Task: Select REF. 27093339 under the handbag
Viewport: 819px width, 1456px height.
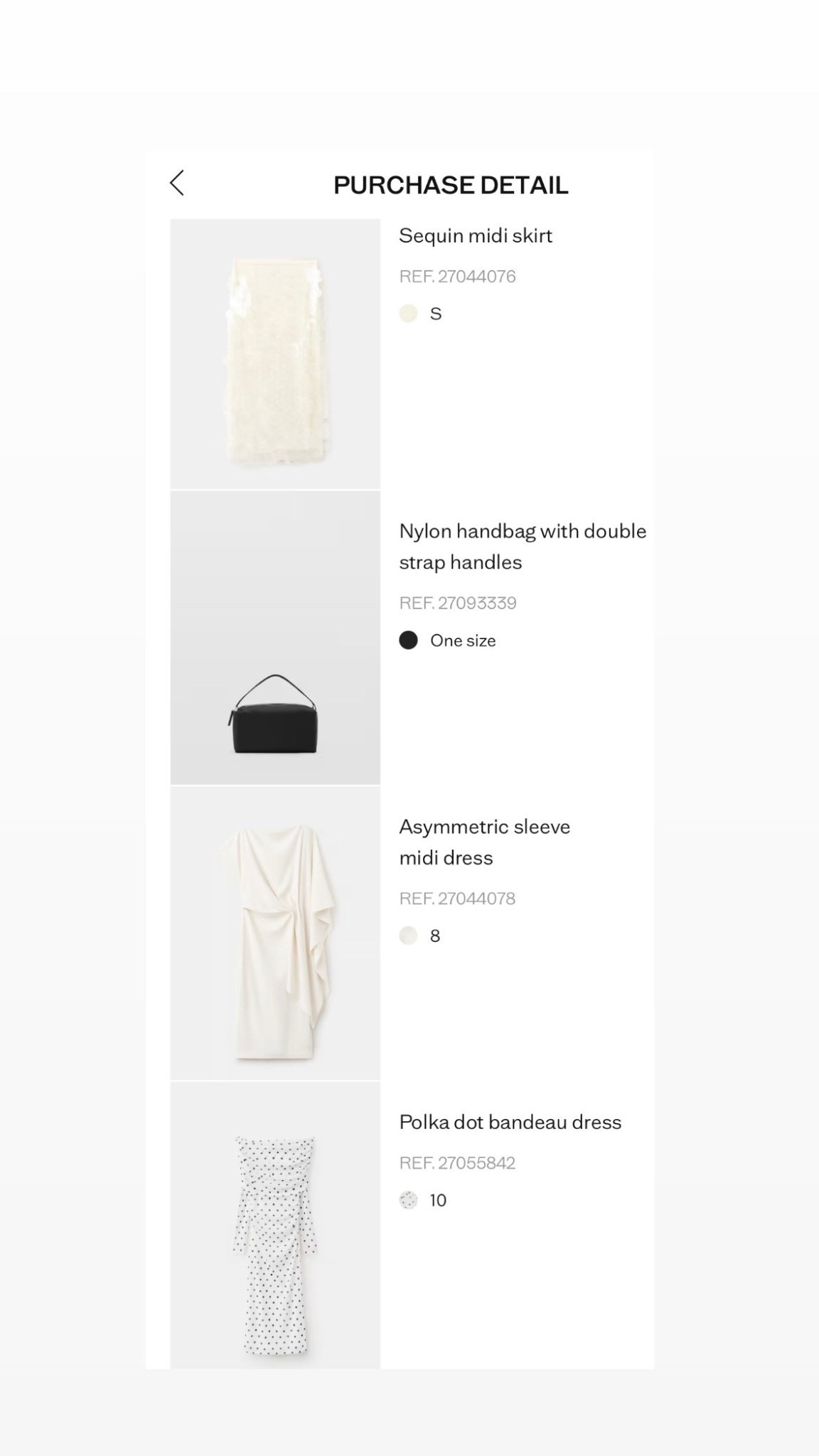Action: point(459,603)
